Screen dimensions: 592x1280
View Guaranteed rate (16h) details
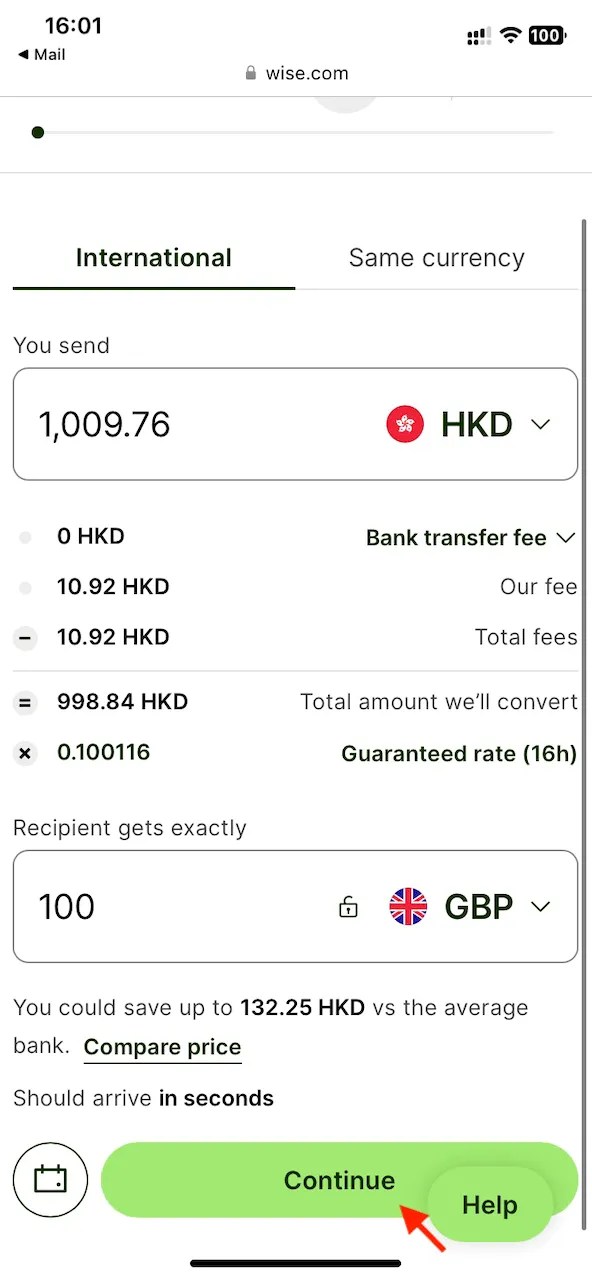pyautogui.click(x=459, y=754)
